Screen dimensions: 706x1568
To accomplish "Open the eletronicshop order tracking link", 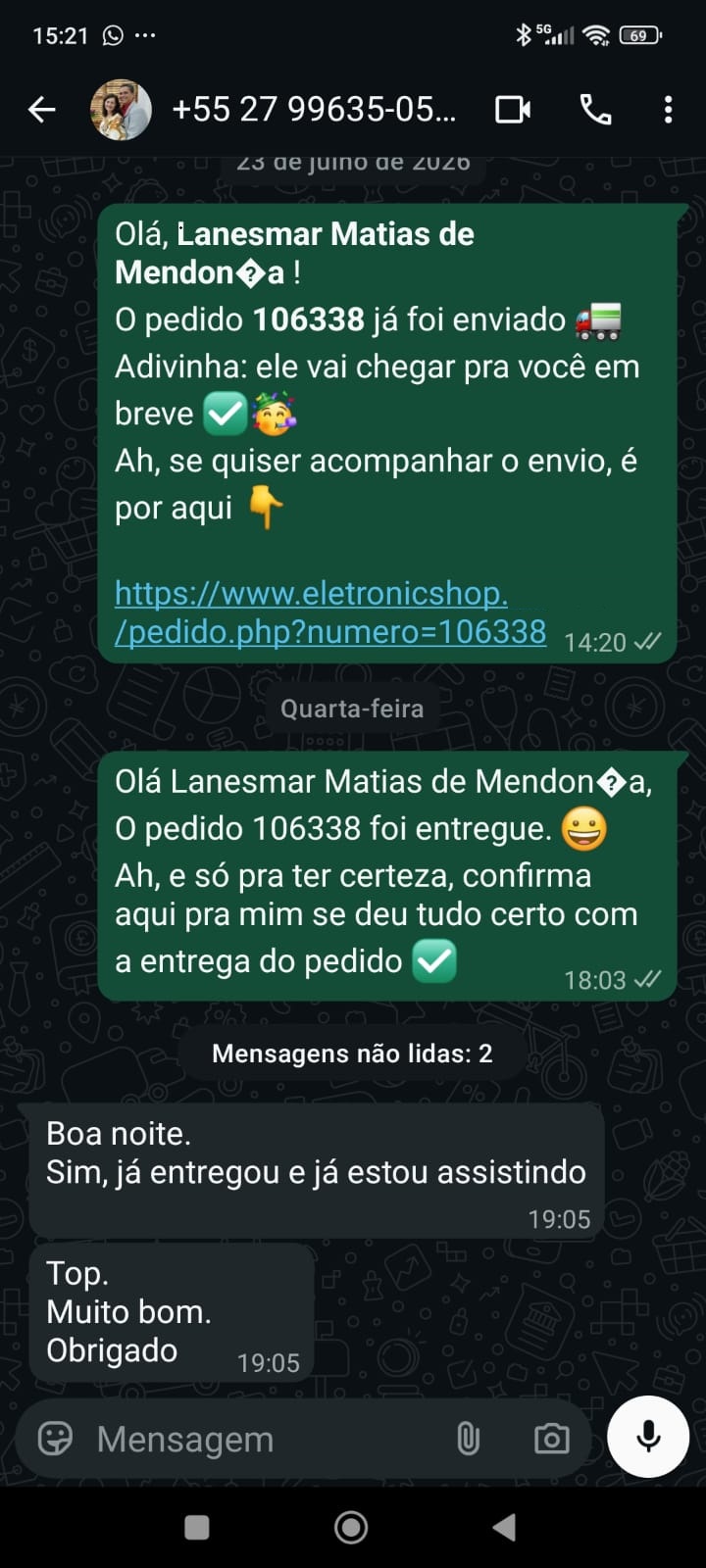I will (330, 612).
